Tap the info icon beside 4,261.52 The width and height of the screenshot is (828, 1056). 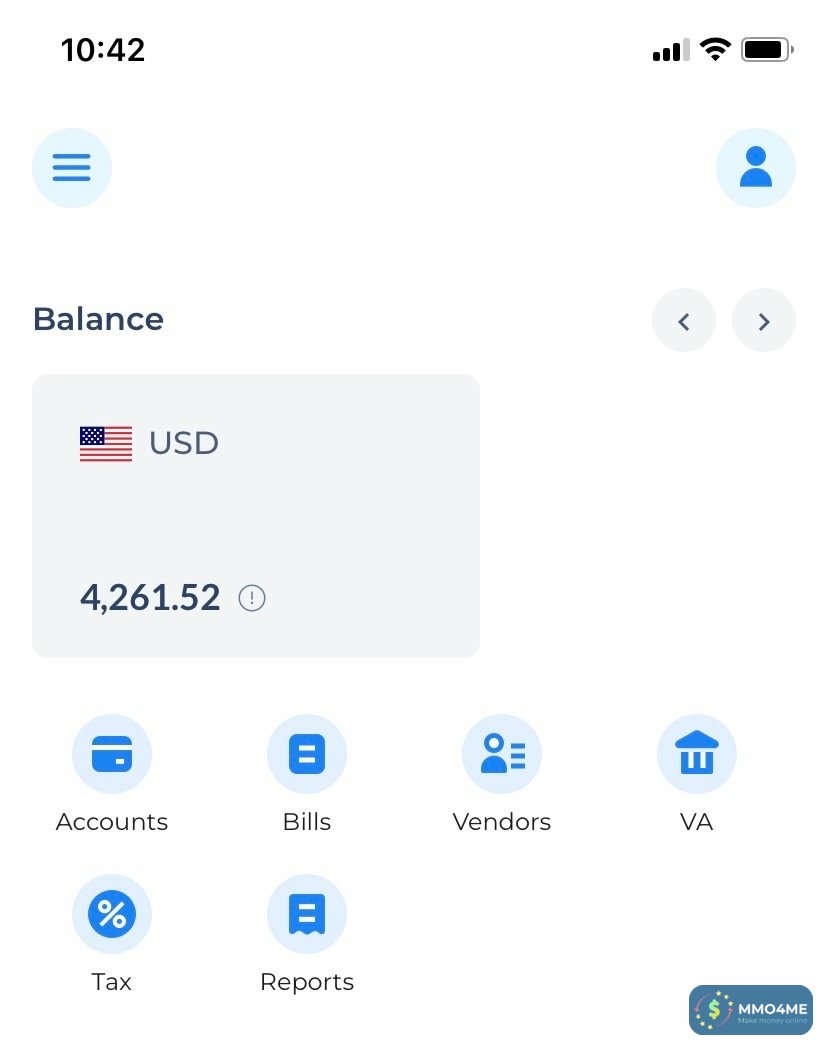(x=252, y=598)
